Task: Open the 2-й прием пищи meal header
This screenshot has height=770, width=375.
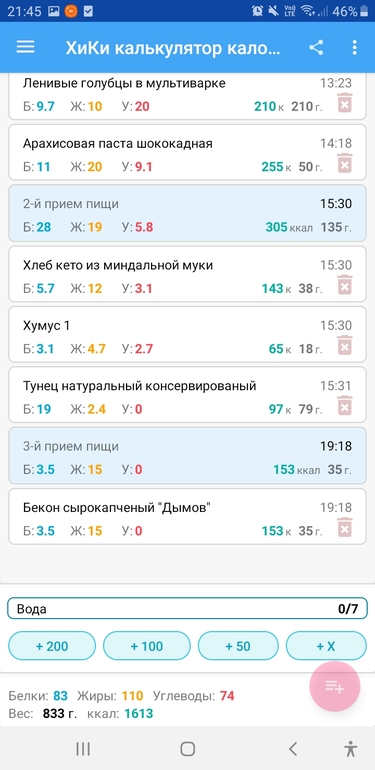Action: (x=188, y=213)
